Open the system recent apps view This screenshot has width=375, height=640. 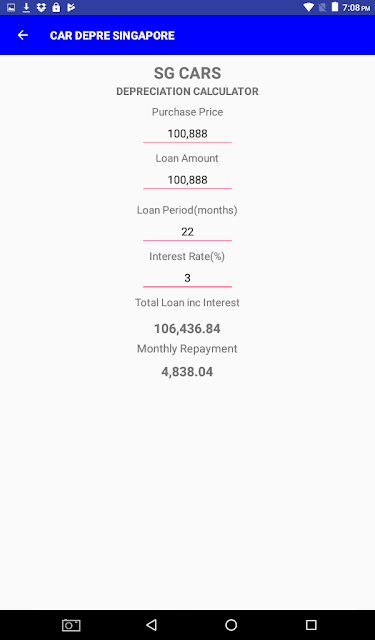click(x=311, y=624)
